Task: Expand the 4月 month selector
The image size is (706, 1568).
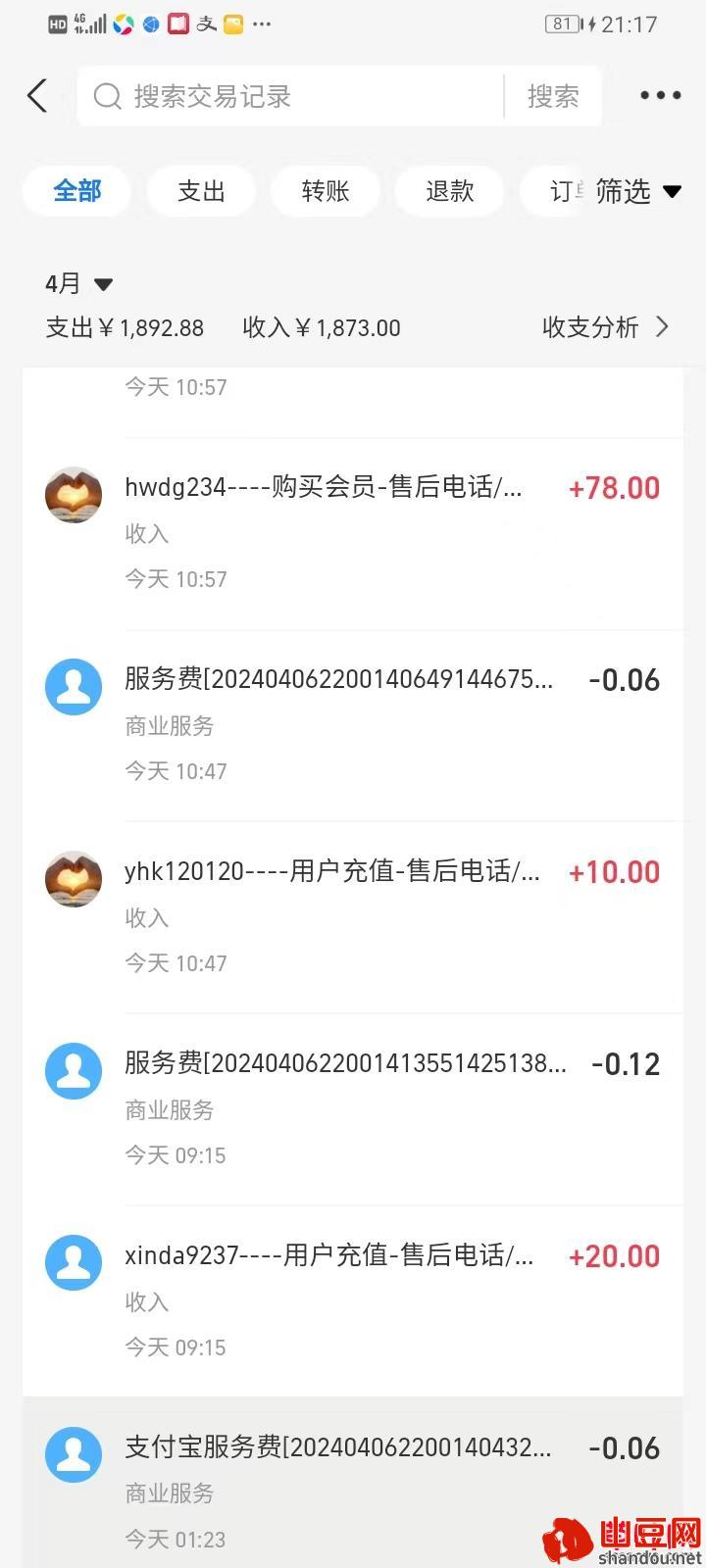Action: [x=78, y=284]
